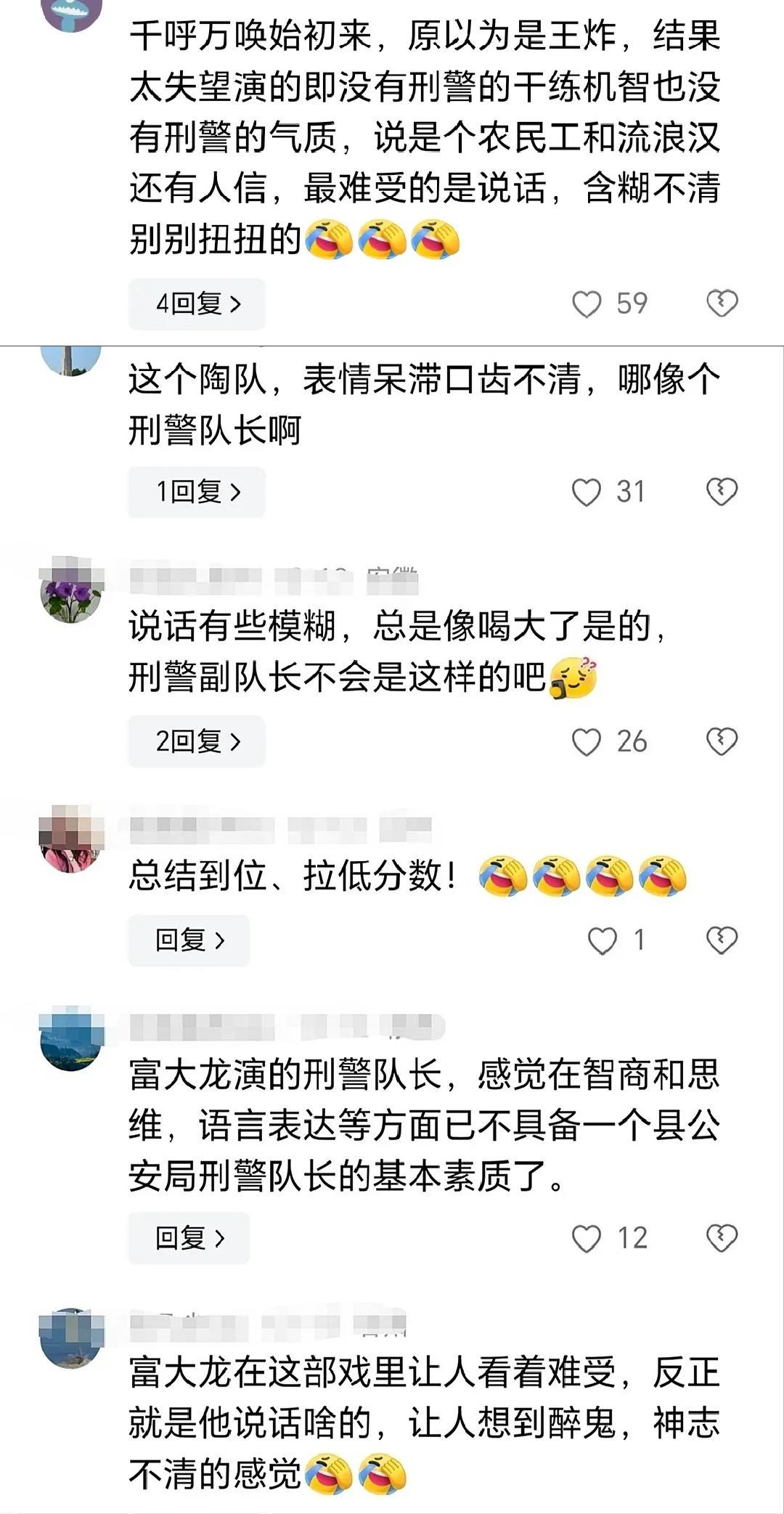Viewport: 784px width, 1514px height.
Task: Expand the 4回复 replies thread
Action: click(197, 304)
